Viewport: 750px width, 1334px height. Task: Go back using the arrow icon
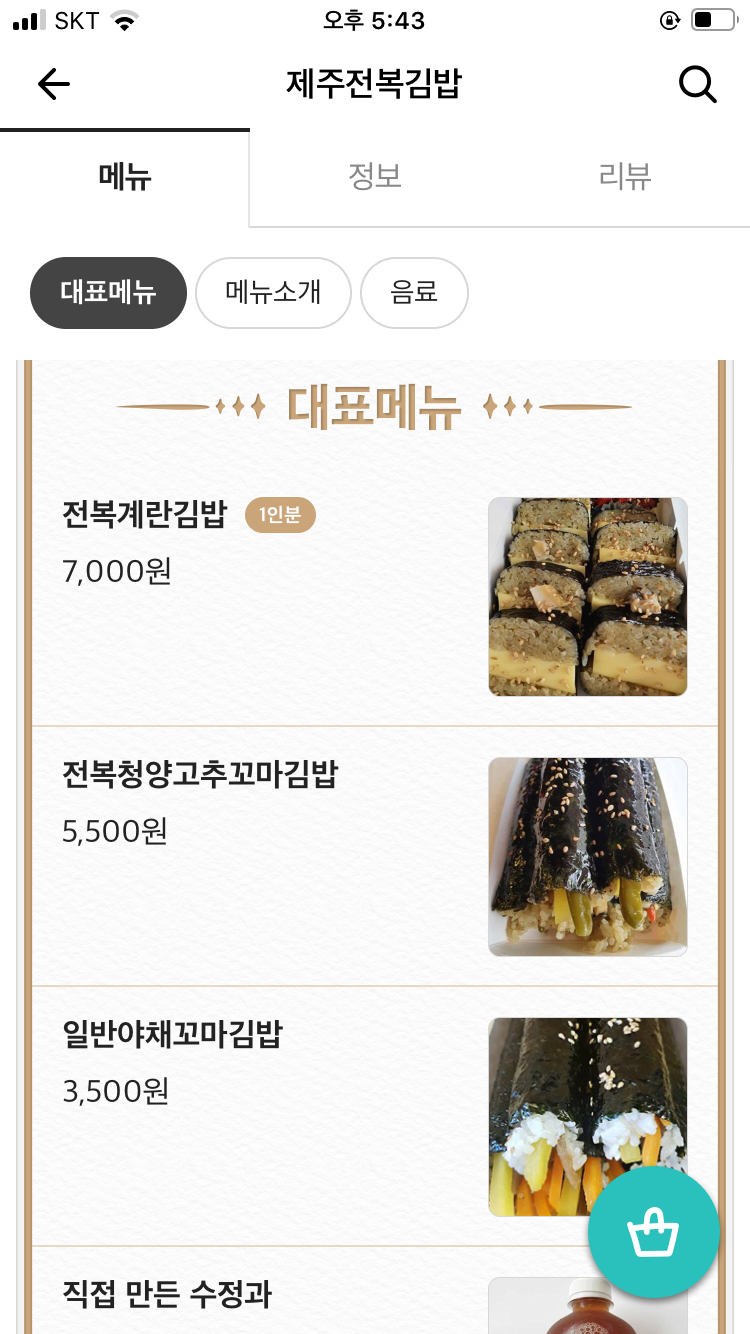coord(54,85)
